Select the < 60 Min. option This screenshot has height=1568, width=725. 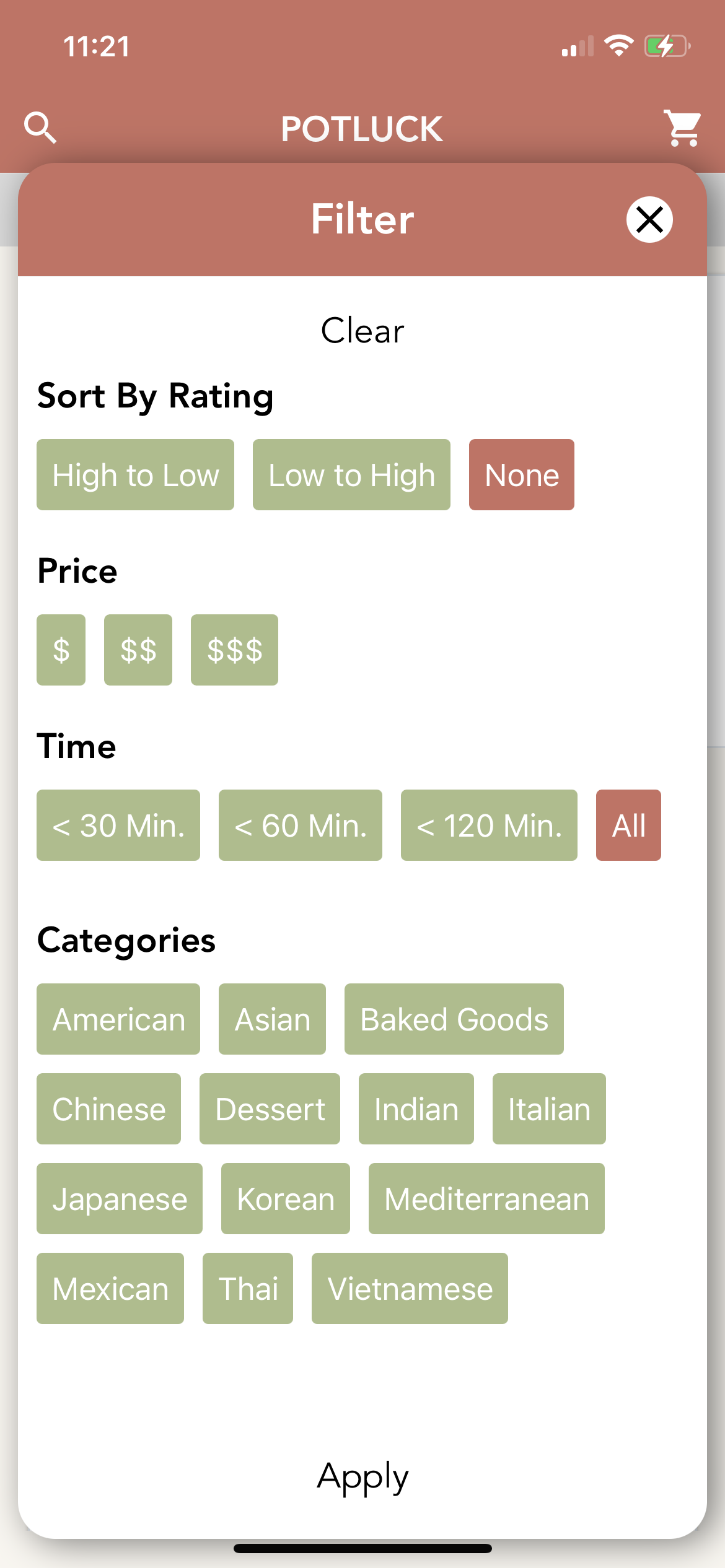(x=301, y=825)
